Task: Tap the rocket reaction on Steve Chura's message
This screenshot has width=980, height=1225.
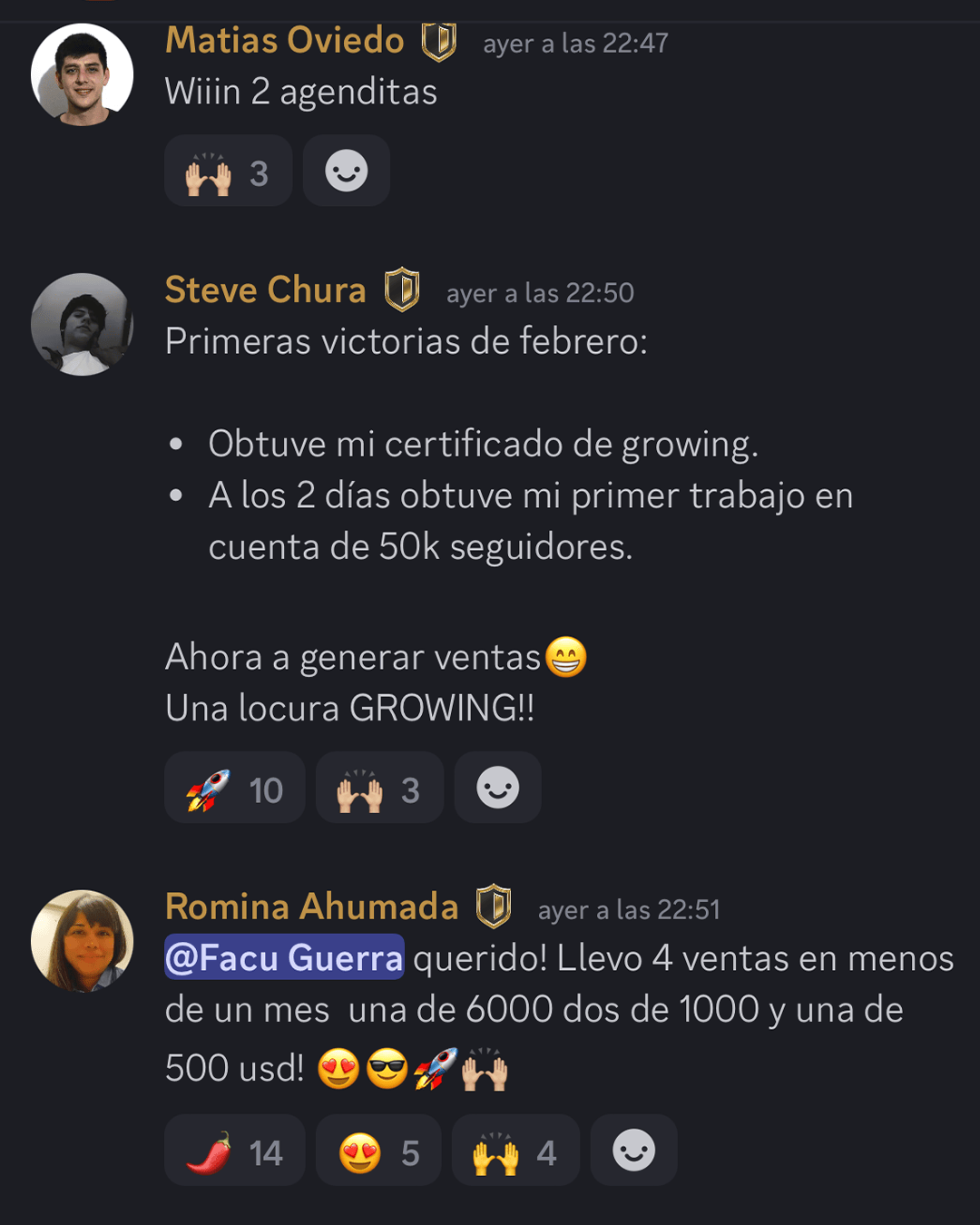Action: click(234, 789)
